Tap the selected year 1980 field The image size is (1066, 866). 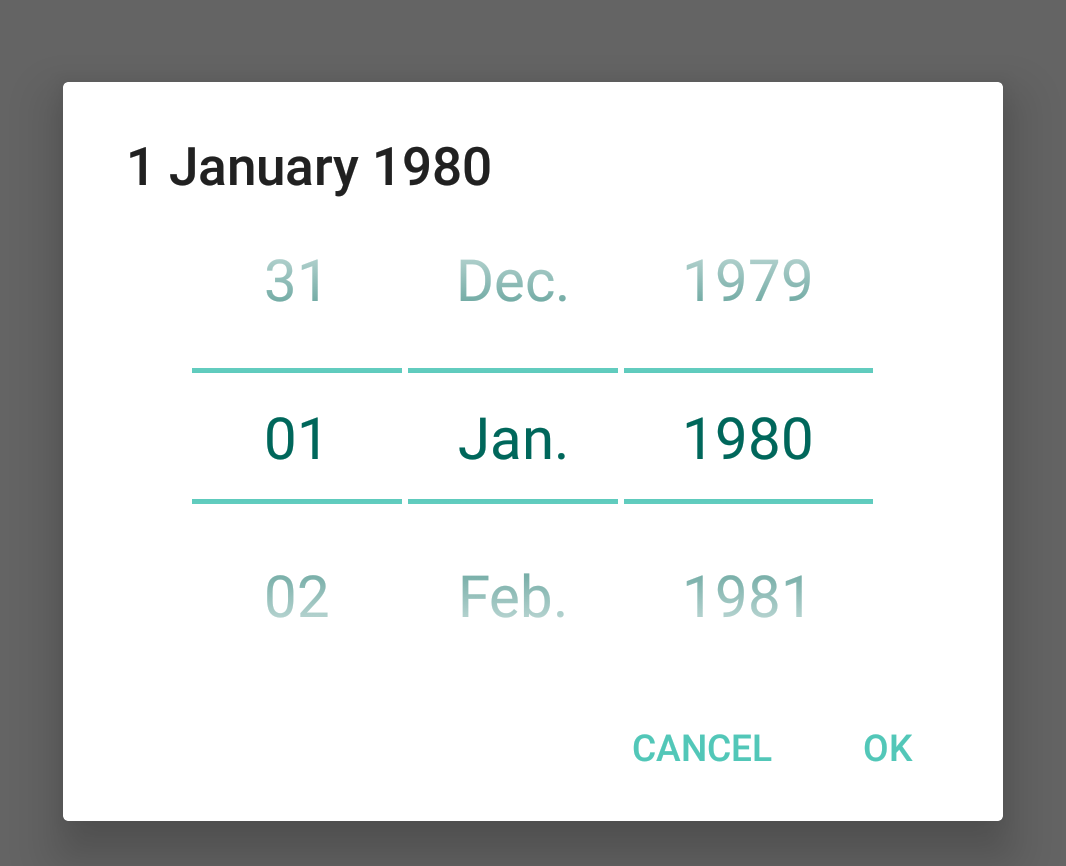(747, 439)
